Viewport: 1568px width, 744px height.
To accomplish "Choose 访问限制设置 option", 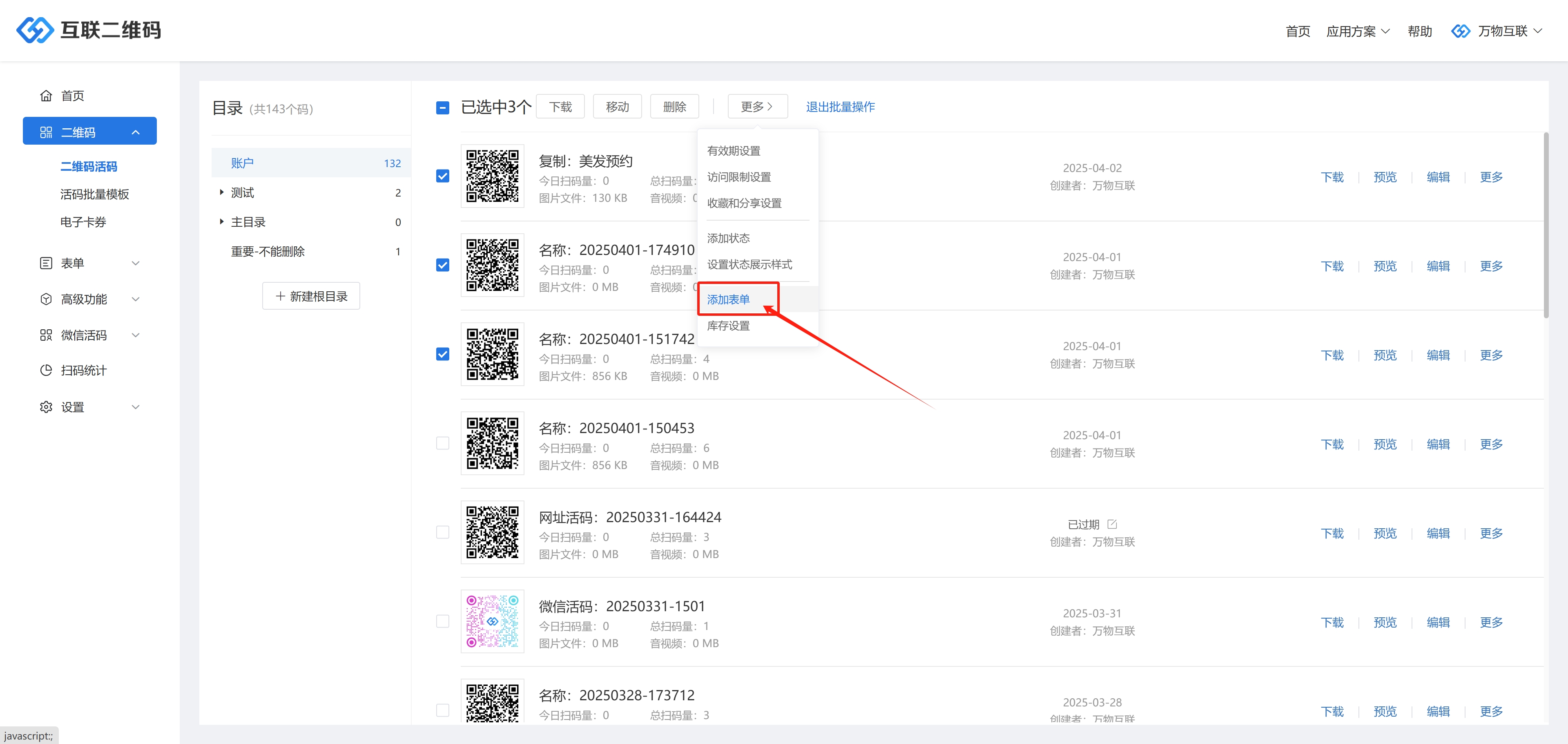I will pyautogui.click(x=738, y=177).
